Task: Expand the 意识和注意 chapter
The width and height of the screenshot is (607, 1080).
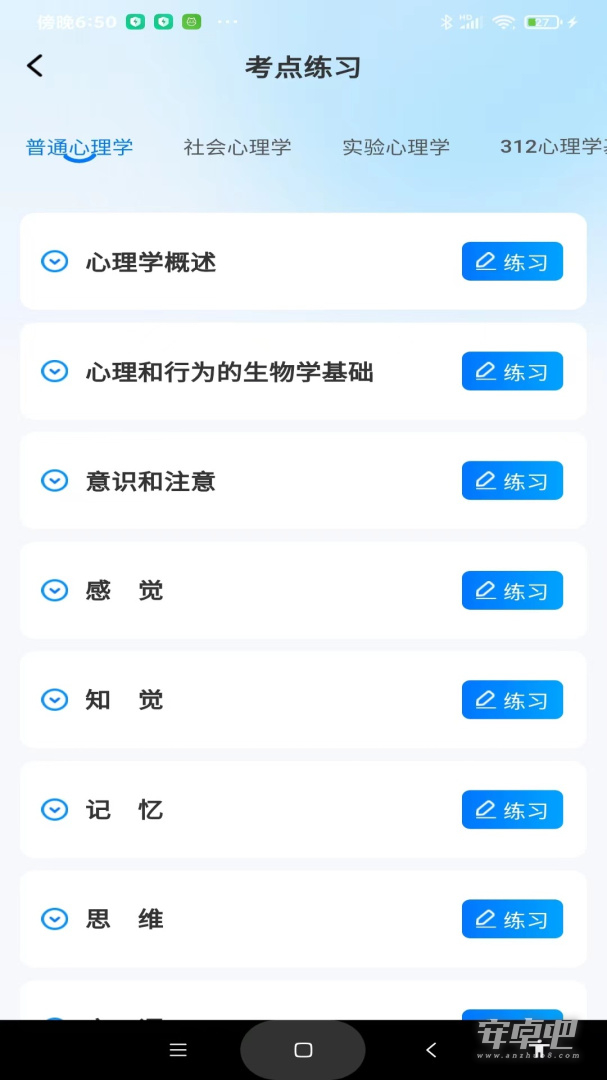Action: (x=54, y=481)
